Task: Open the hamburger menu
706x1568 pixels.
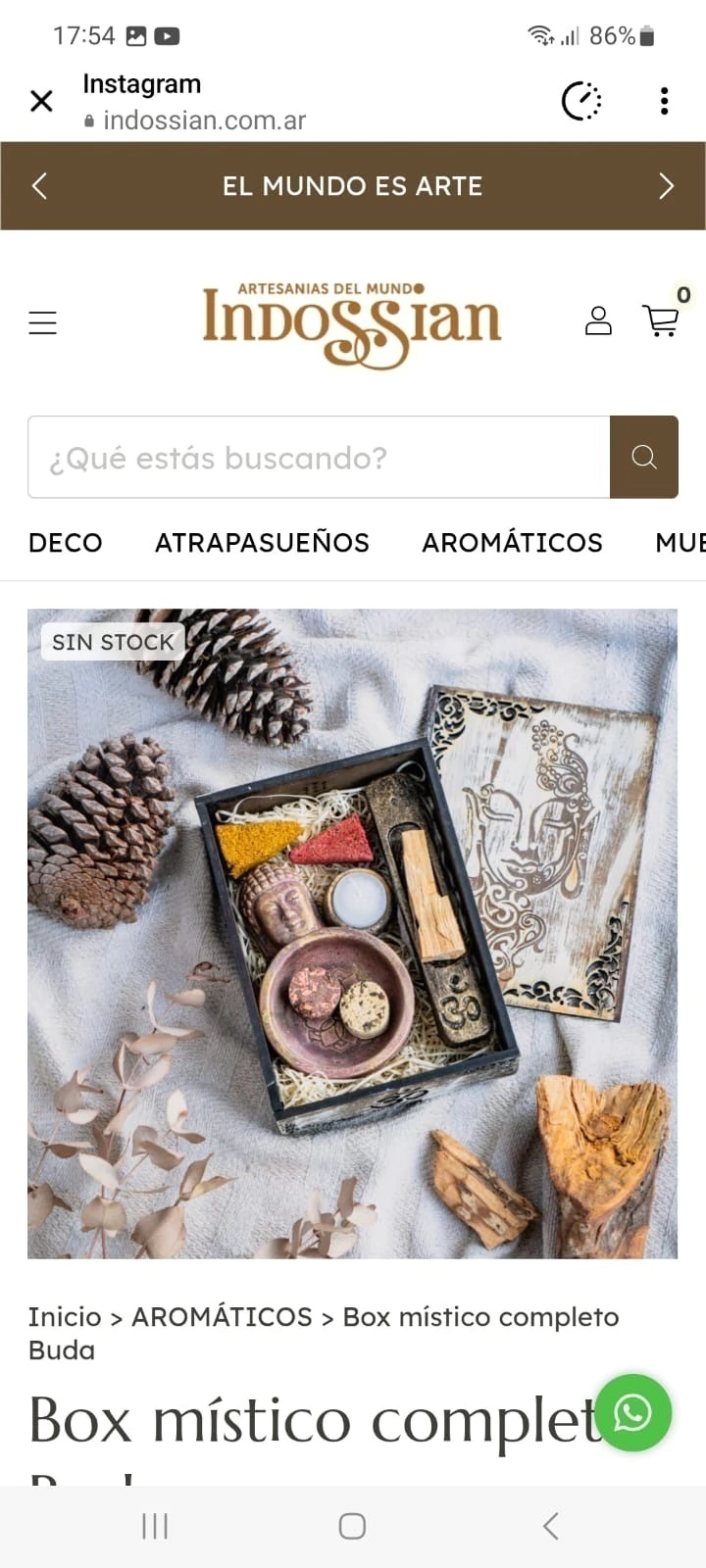Action: 42,322
